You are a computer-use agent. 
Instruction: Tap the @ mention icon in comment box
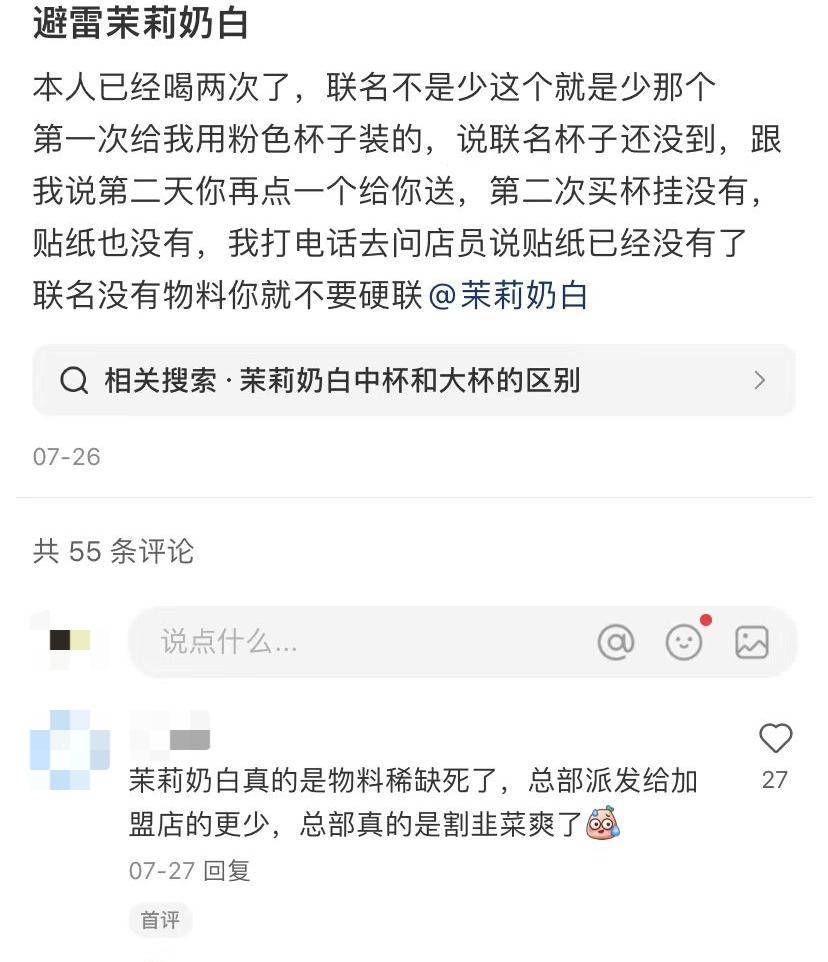[x=616, y=642]
